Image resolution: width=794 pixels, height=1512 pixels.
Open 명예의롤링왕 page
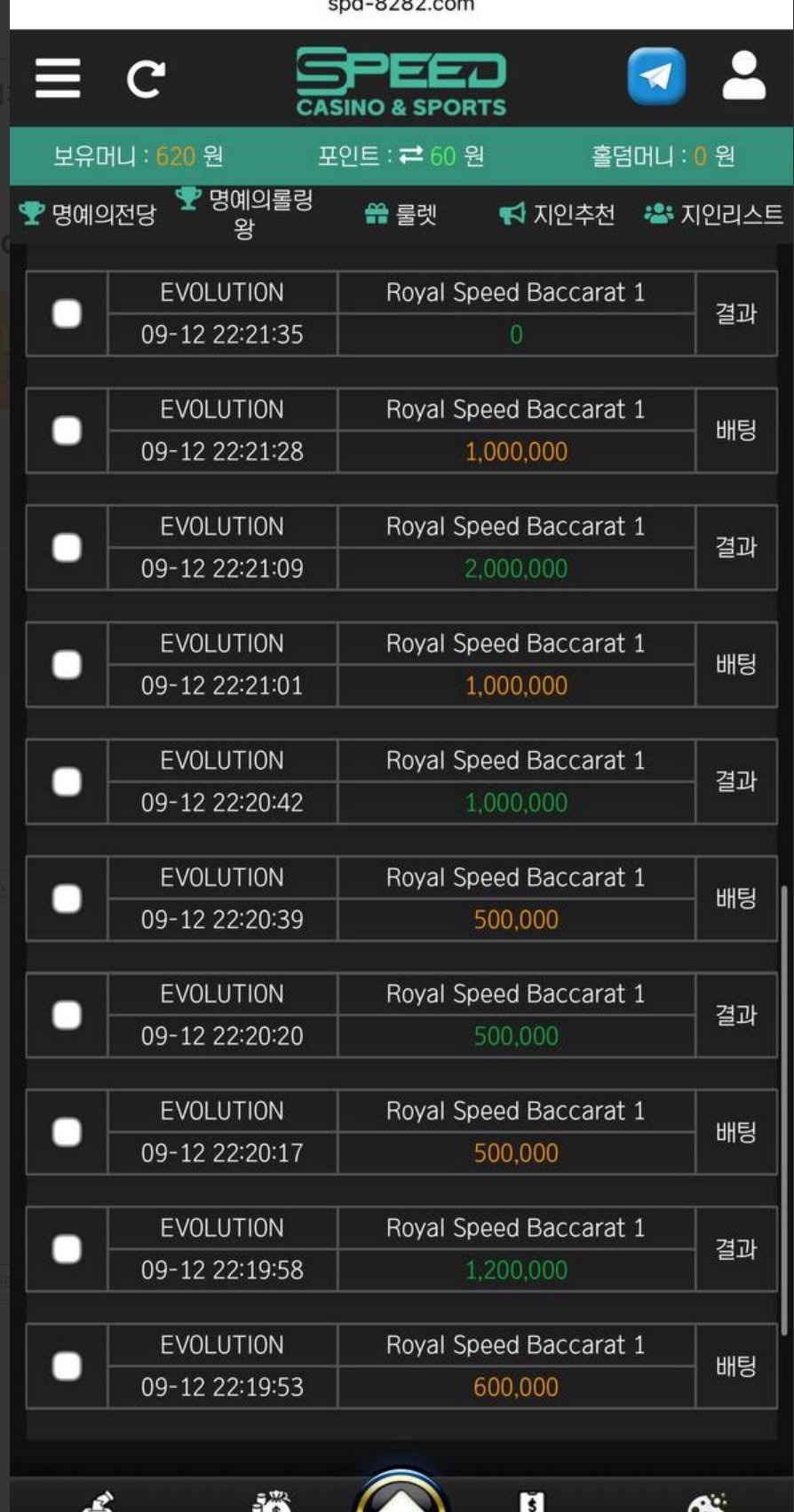coord(244,213)
